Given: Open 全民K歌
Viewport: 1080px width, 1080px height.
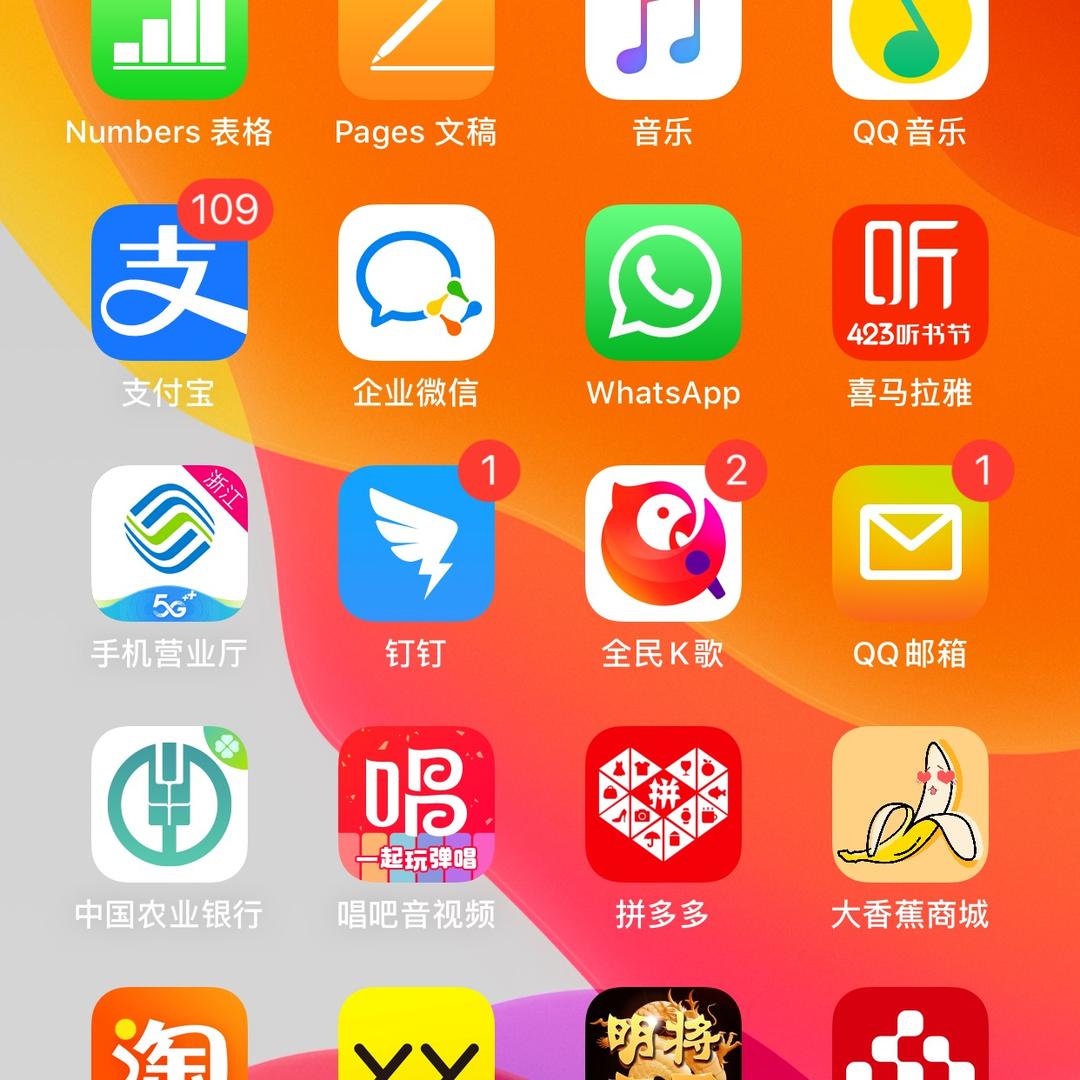Looking at the screenshot, I should 663,543.
